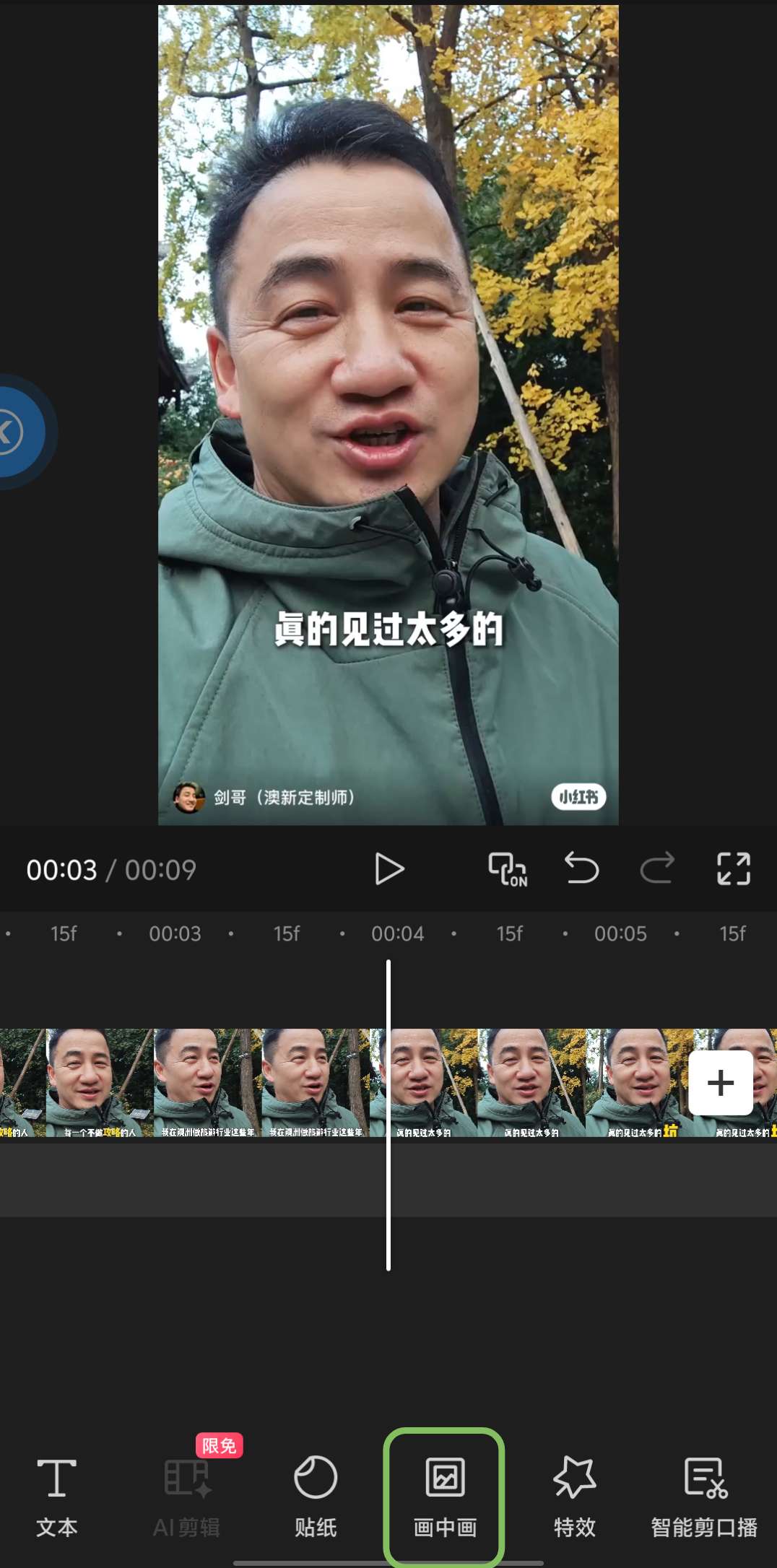The width and height of the screenshot is (777, 1568).
Task: Redo the last edit
Action: click(657, 868)
